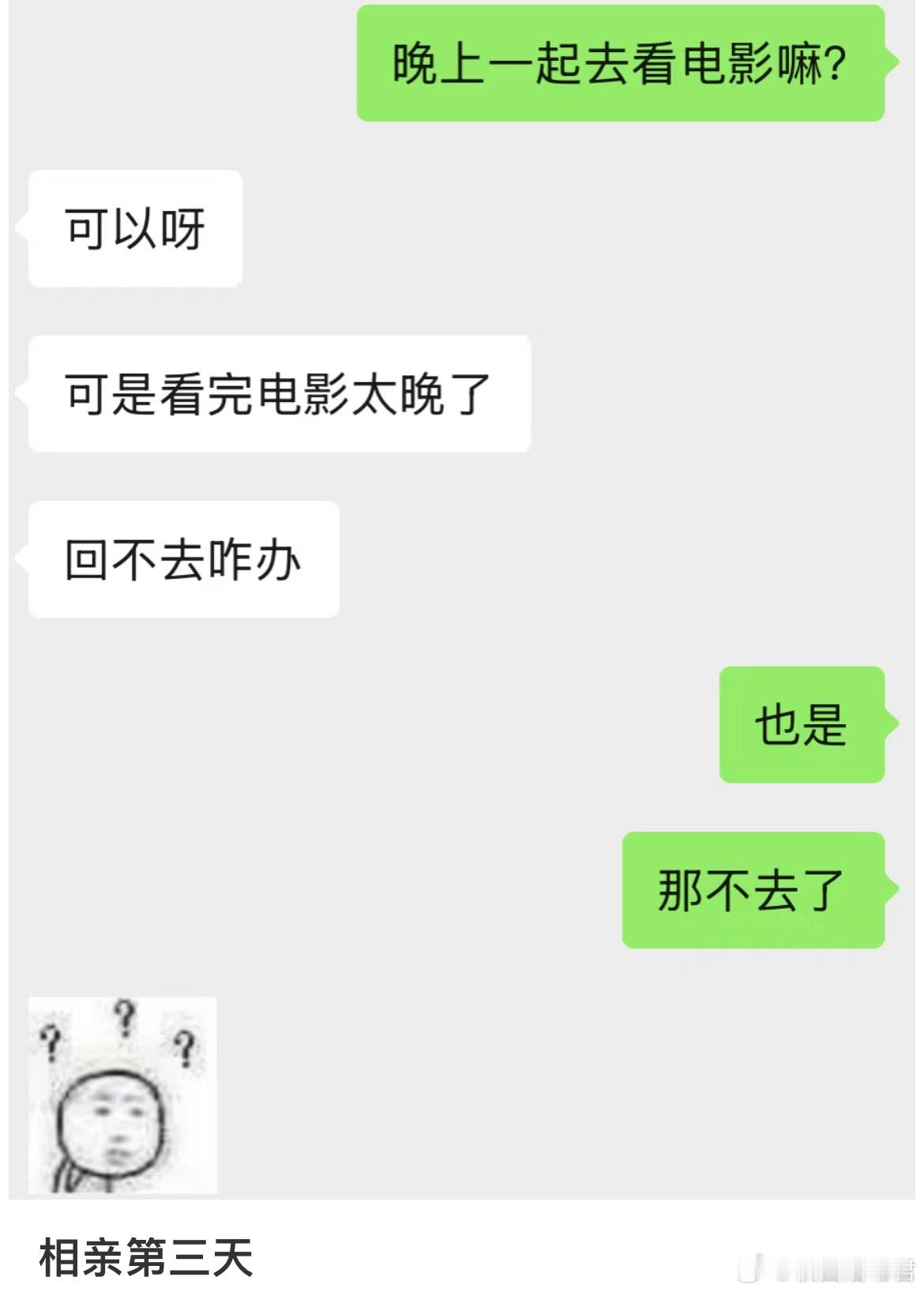This screenshot has width=924, height=1292.
Task: Select the tail of the first green bubble
Action: pyautogui.click(x=892, y=59)
